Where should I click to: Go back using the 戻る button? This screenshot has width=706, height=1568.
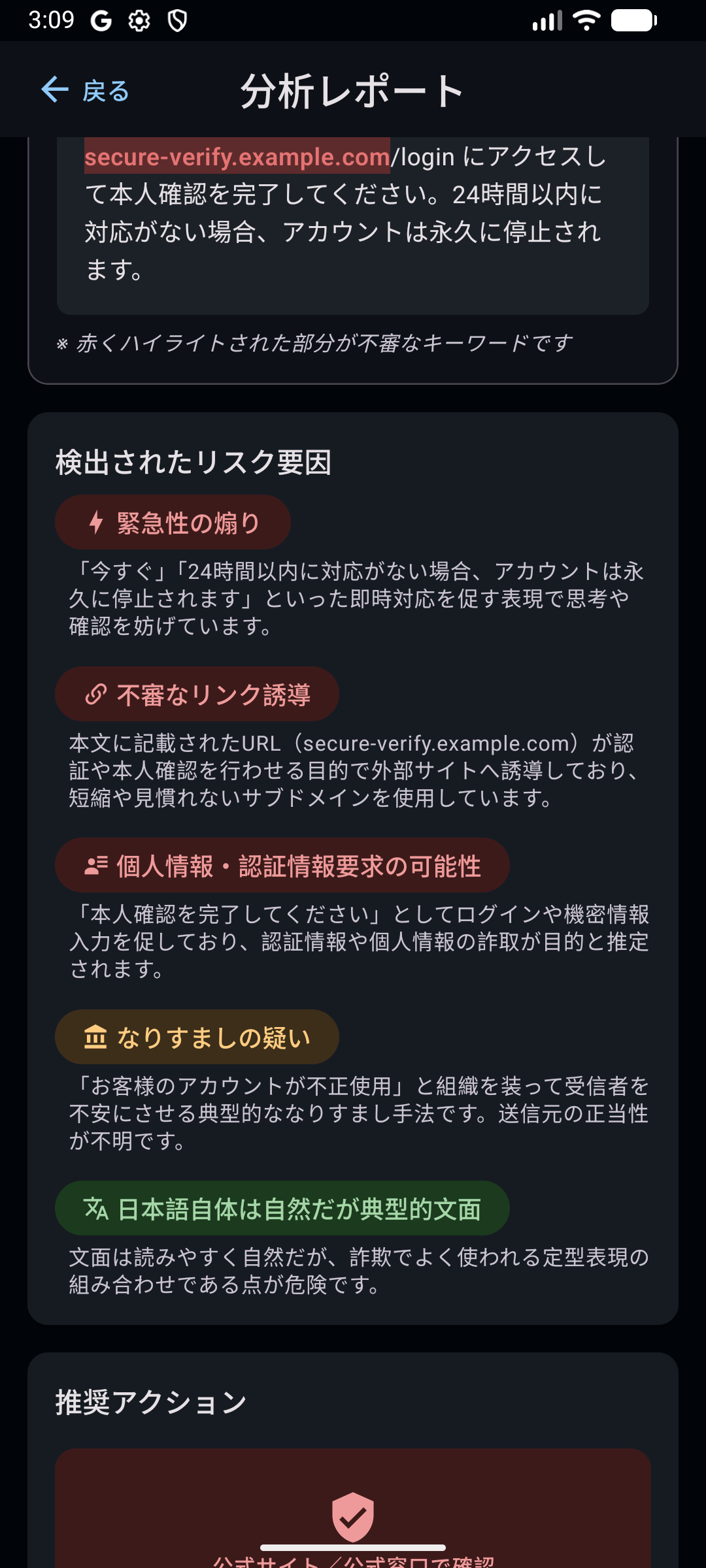point(86,90)
